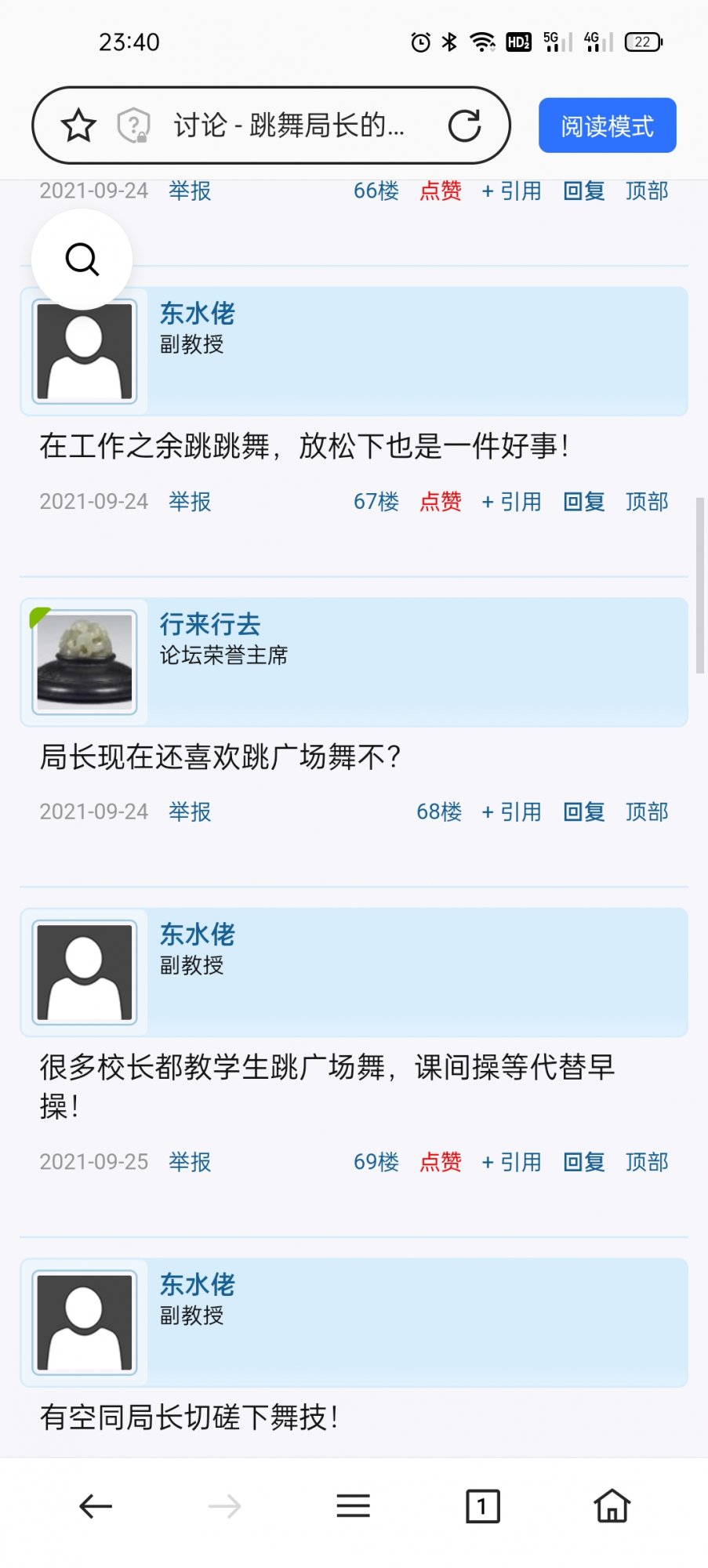Enable 阅读模式 reading mode

[x=607, y=125]
